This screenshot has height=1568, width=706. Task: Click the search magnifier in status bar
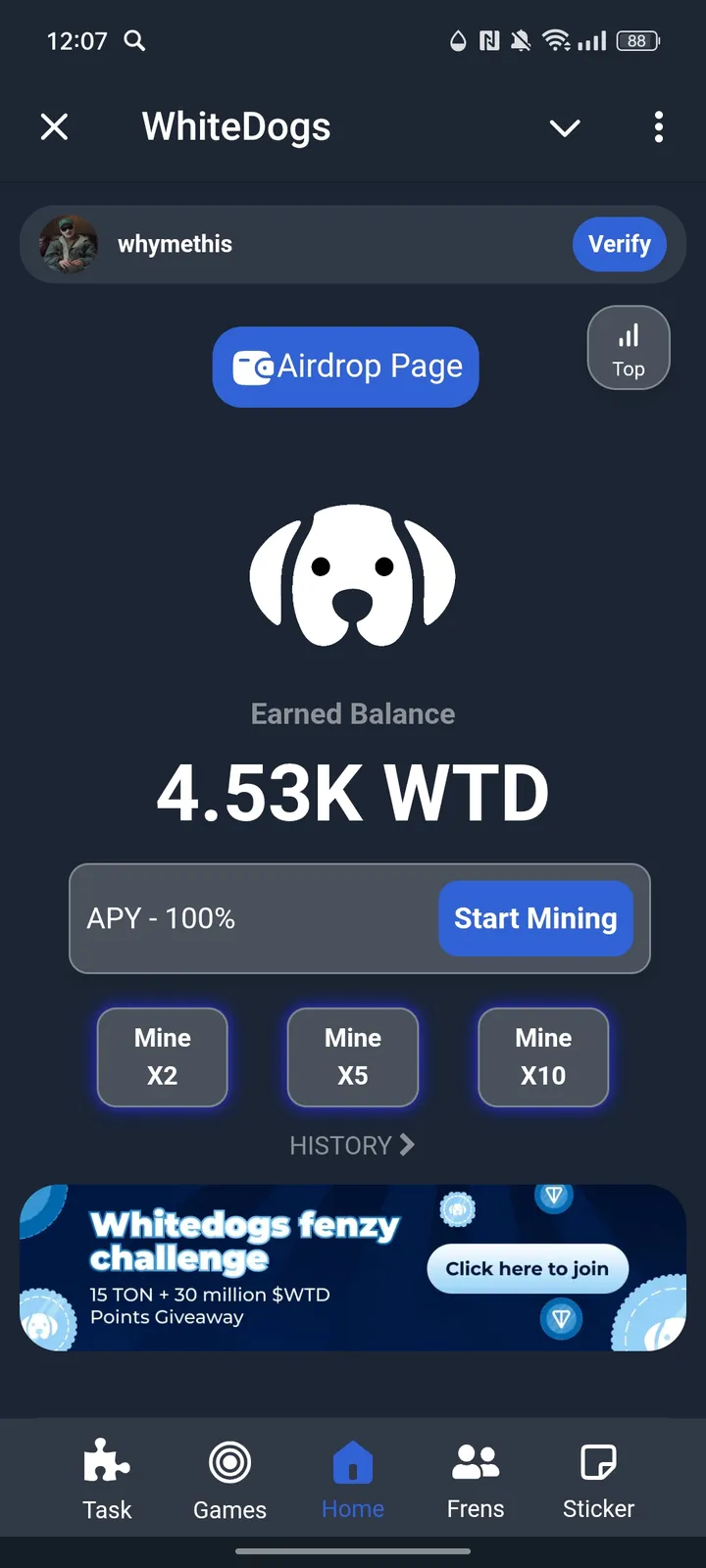134,41
